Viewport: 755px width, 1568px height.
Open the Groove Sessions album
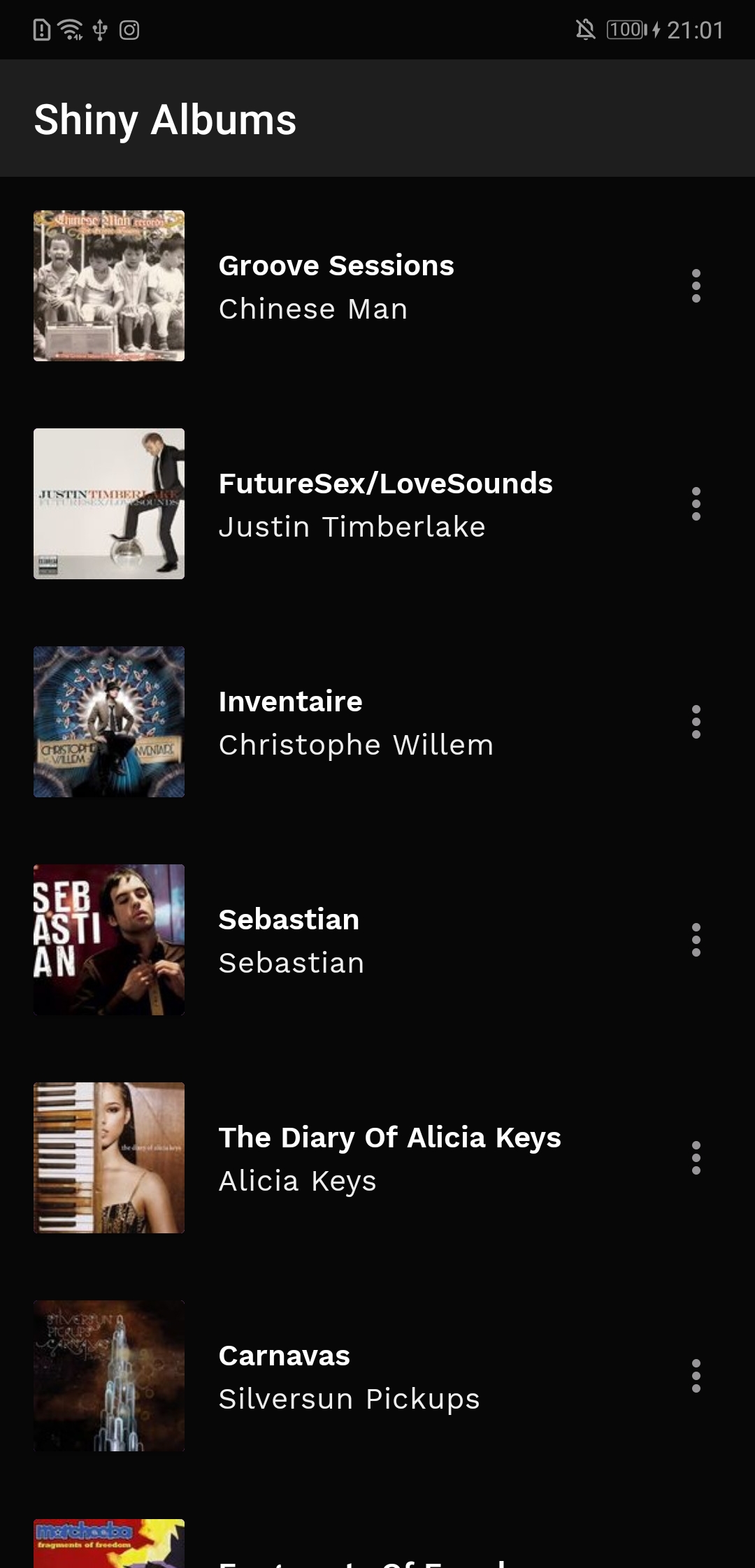tap(377, 286)
